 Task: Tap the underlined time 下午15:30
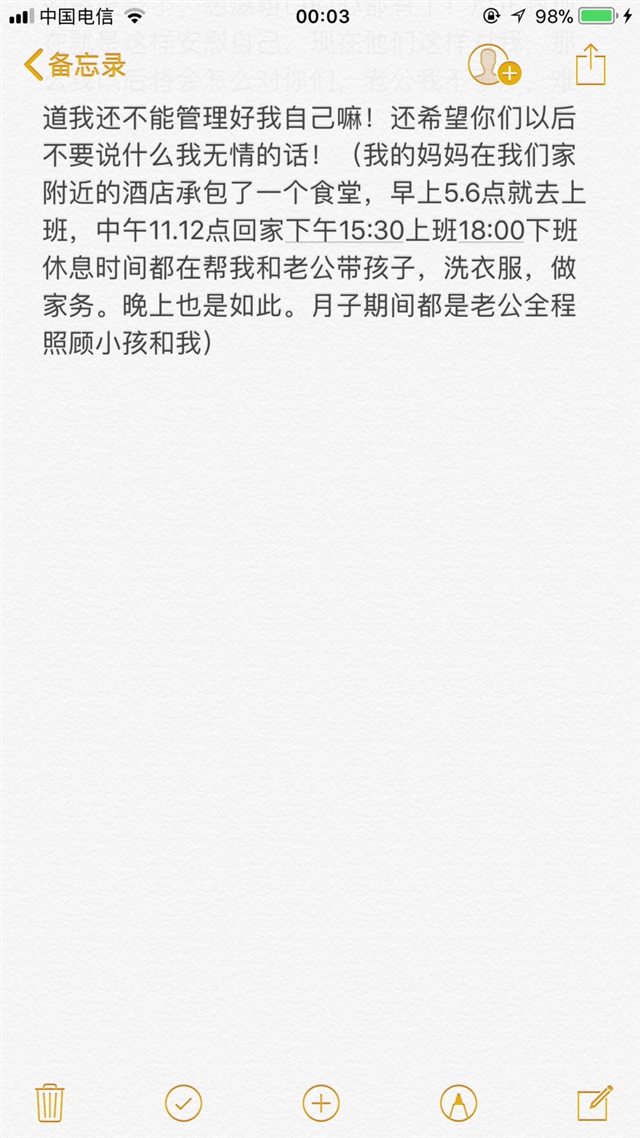(344, 230)
